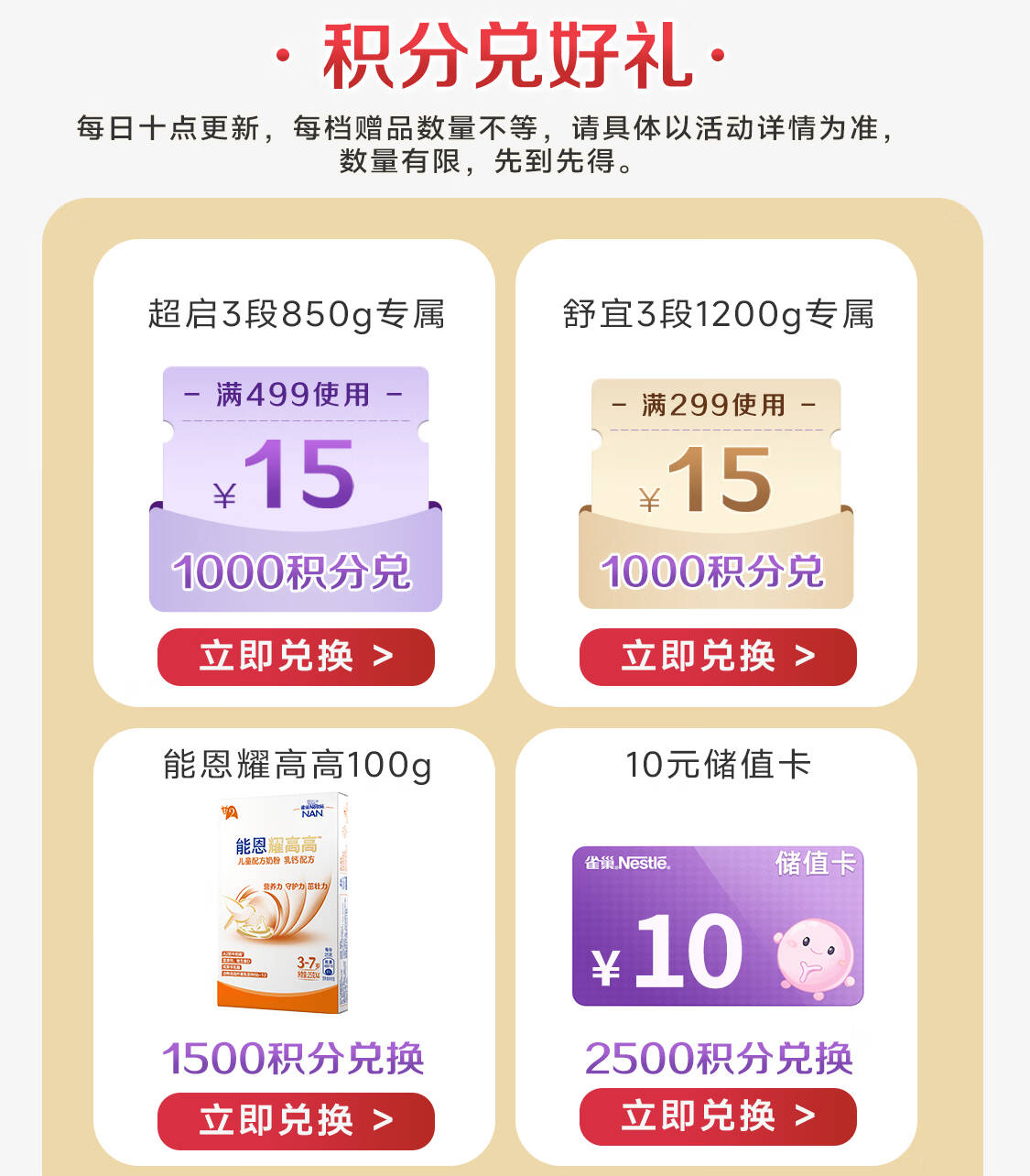1030x1176 pixels.
Task: Open the Nestlé ¥10 储值卡 card image
Action: pos(718,926)
